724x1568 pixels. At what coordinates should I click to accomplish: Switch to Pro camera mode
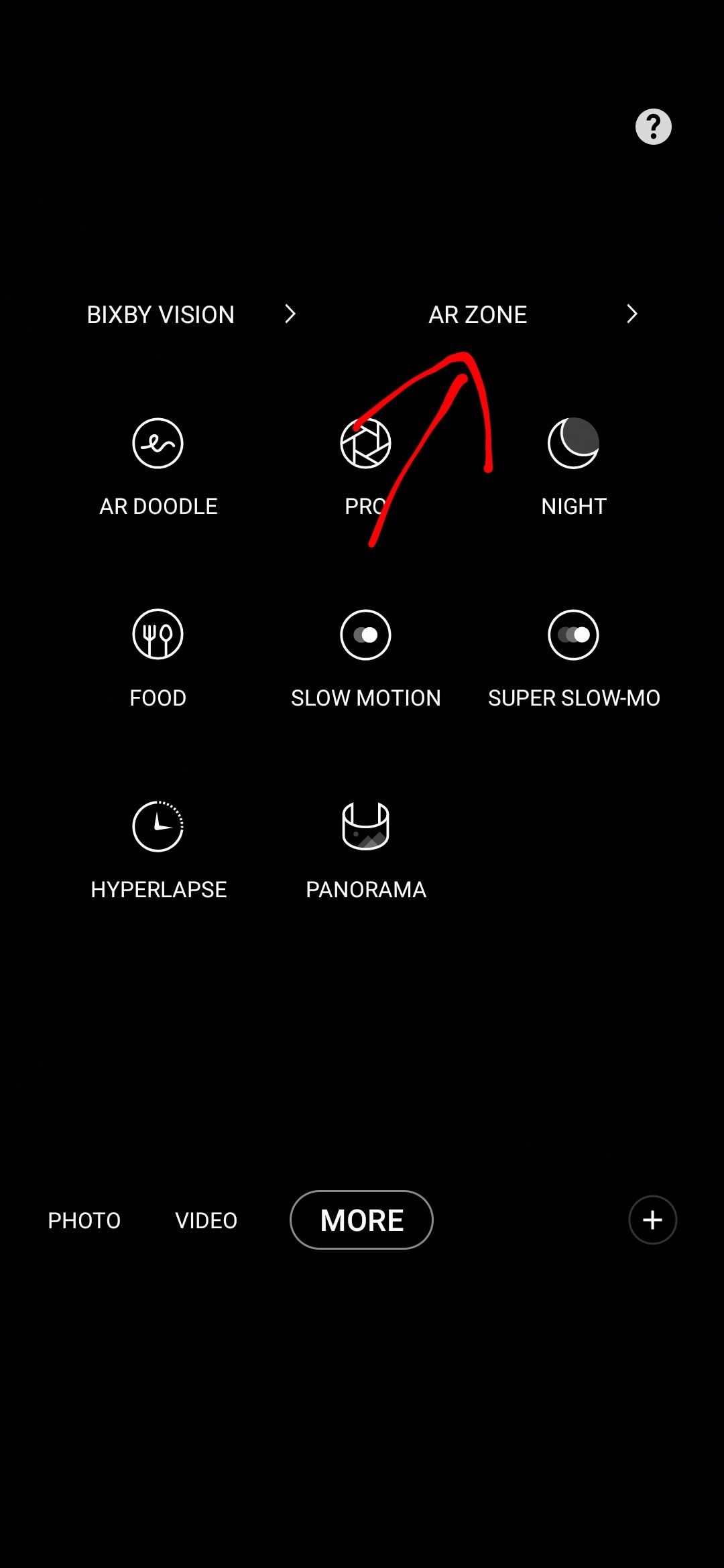pos(366,468)
